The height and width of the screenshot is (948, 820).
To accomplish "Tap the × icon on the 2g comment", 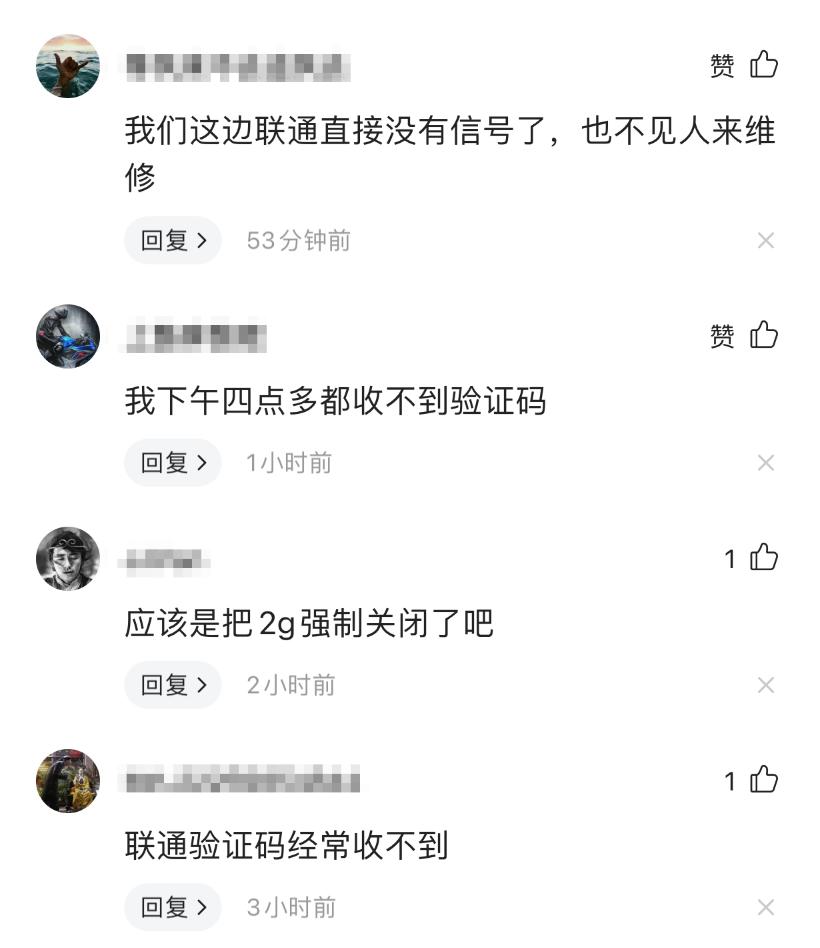I will point(766,685).
